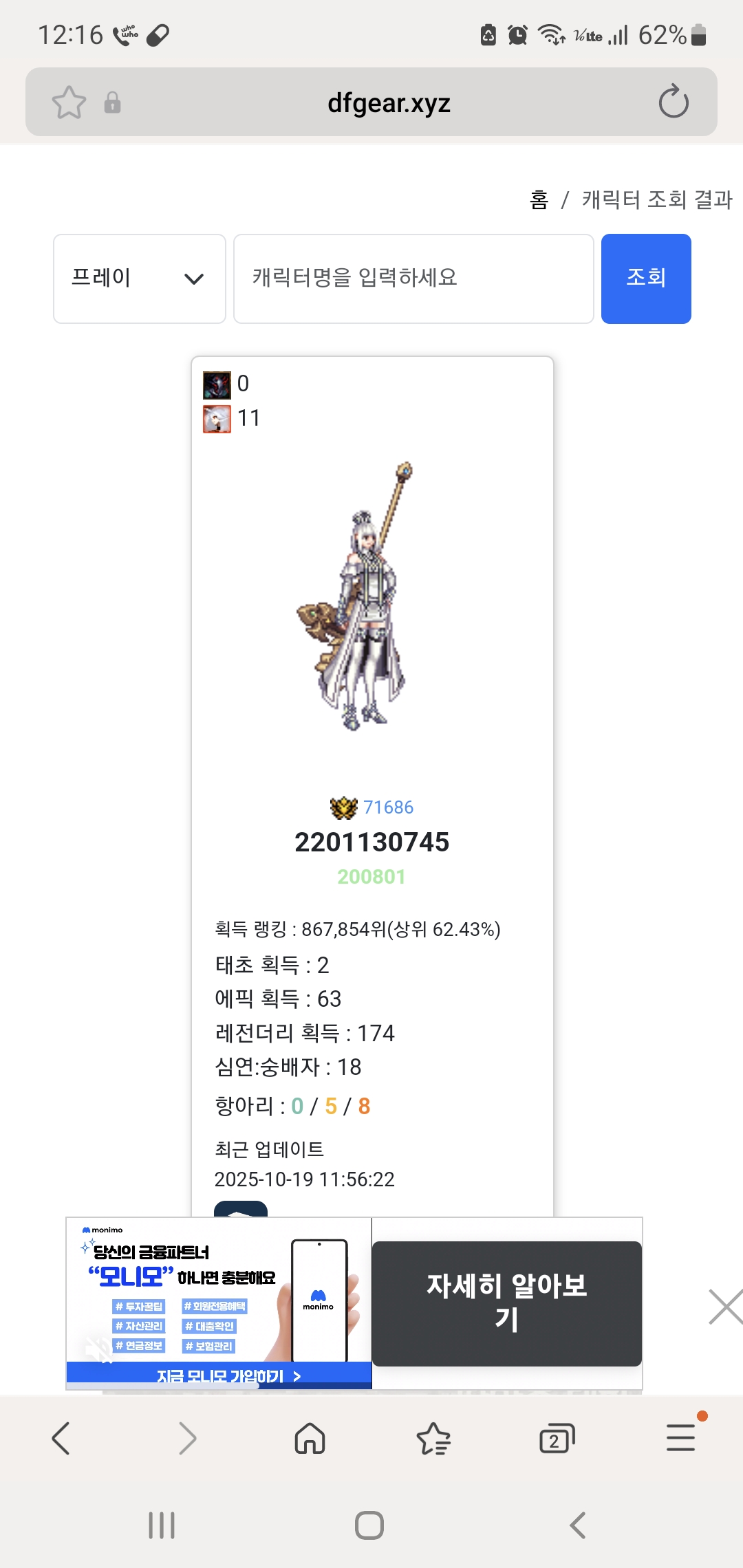
Task: Go back to the previous page in browser
Action: pos(61,1438)
